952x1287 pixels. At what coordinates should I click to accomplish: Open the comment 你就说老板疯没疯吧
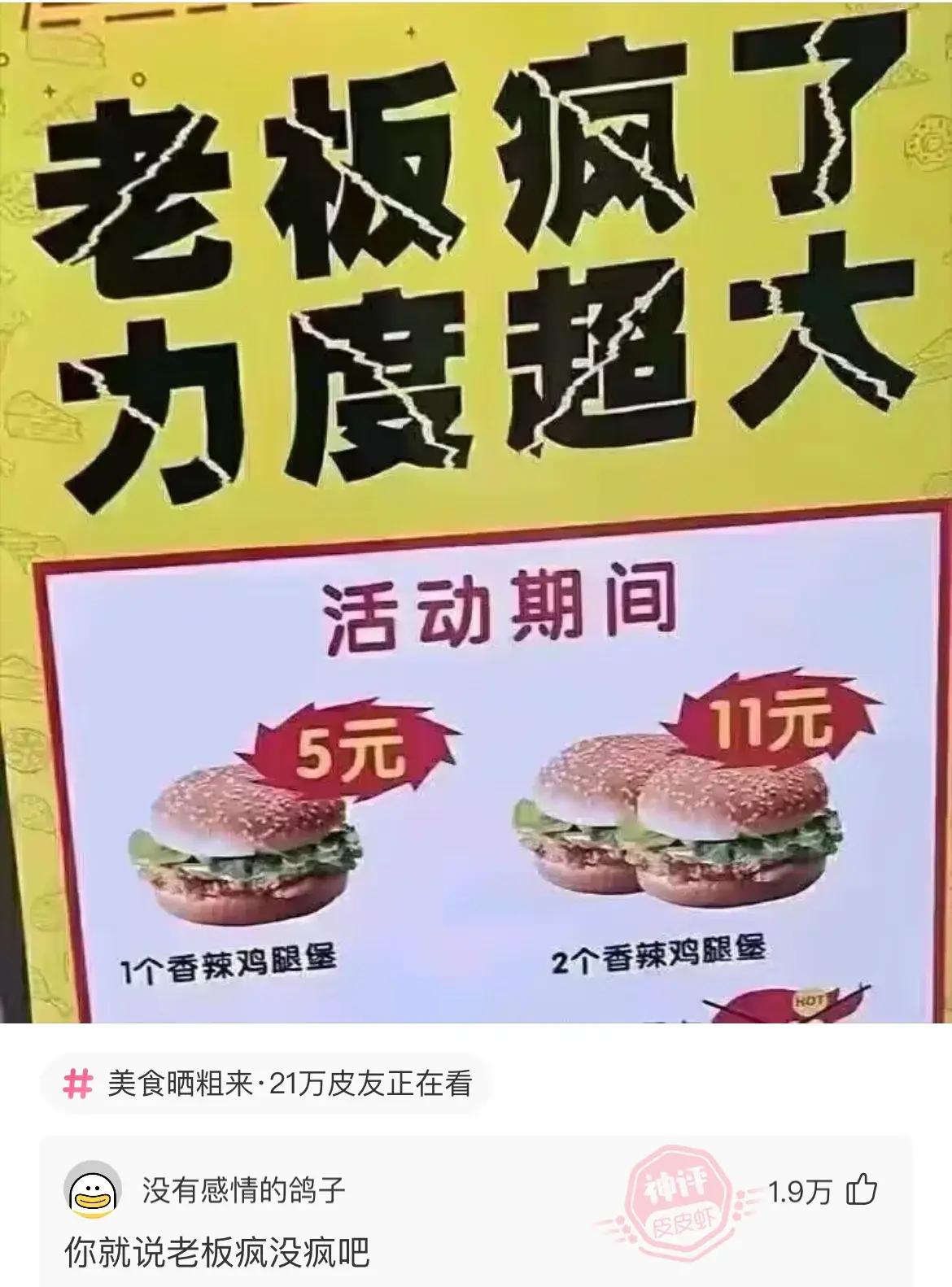(x=217, y=1251)
